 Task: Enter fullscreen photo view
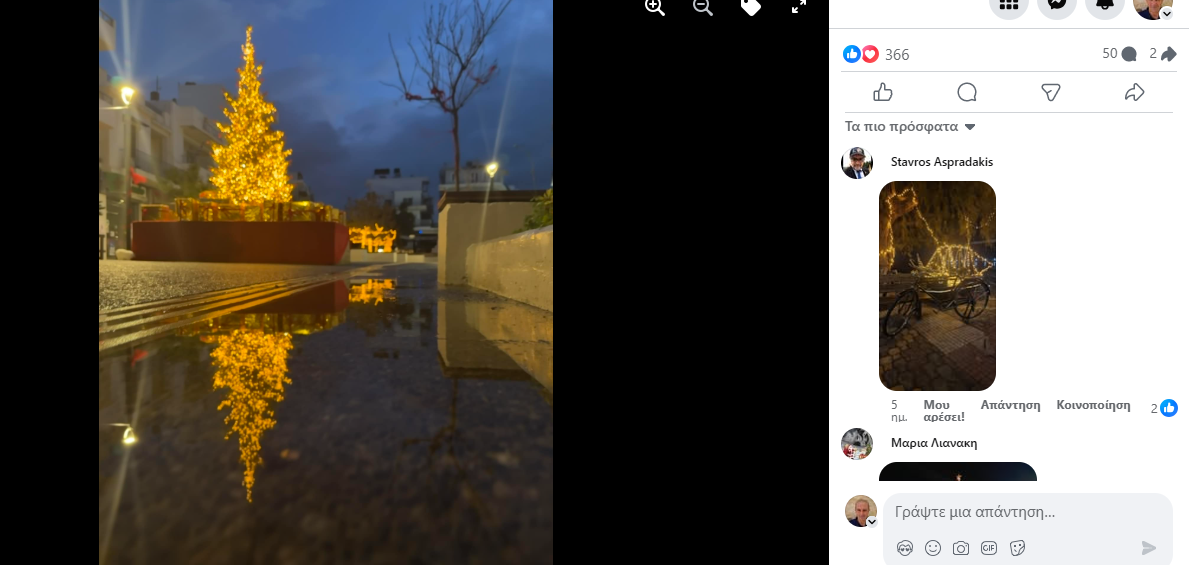coord(799,7)
